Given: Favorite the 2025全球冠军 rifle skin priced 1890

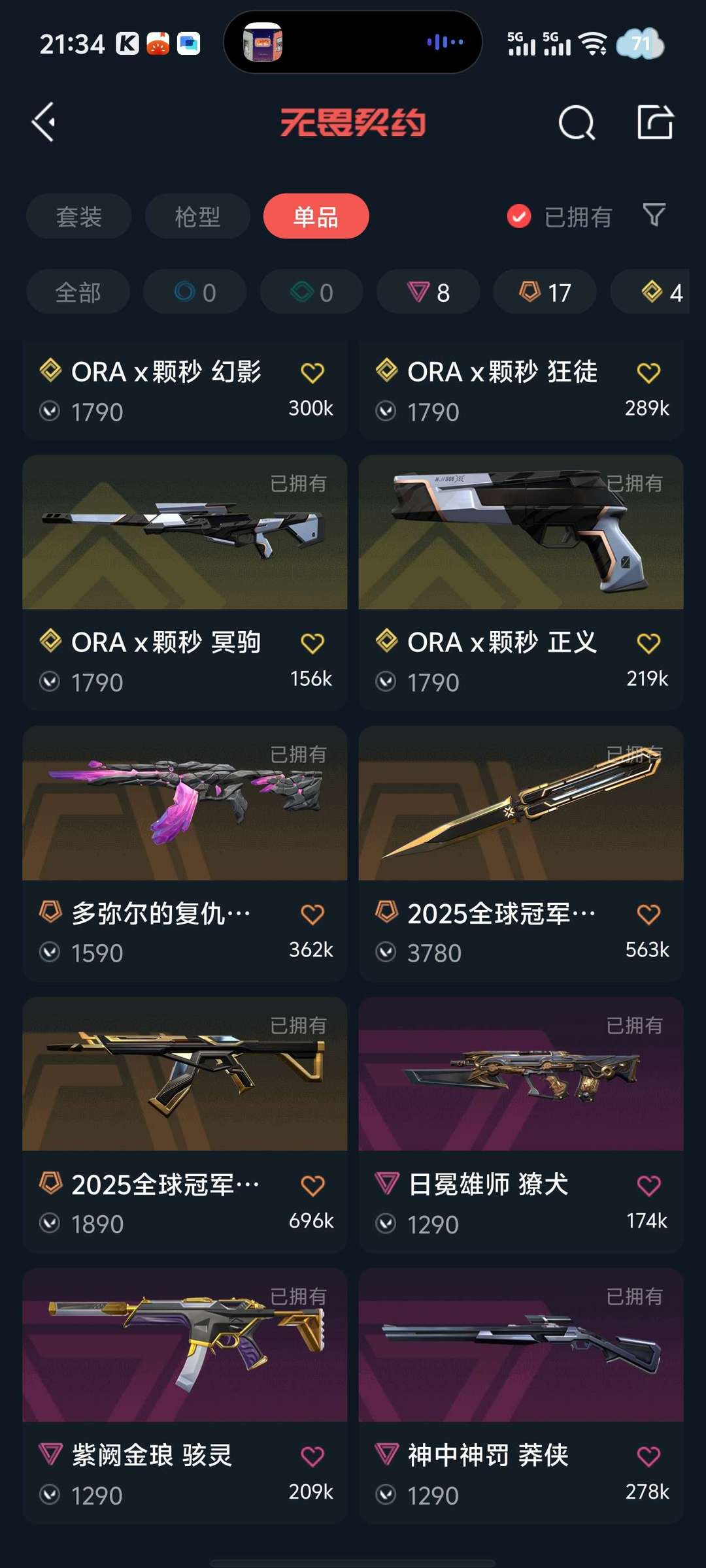Looking at the screenshot, I should (x=312, y=1185).
